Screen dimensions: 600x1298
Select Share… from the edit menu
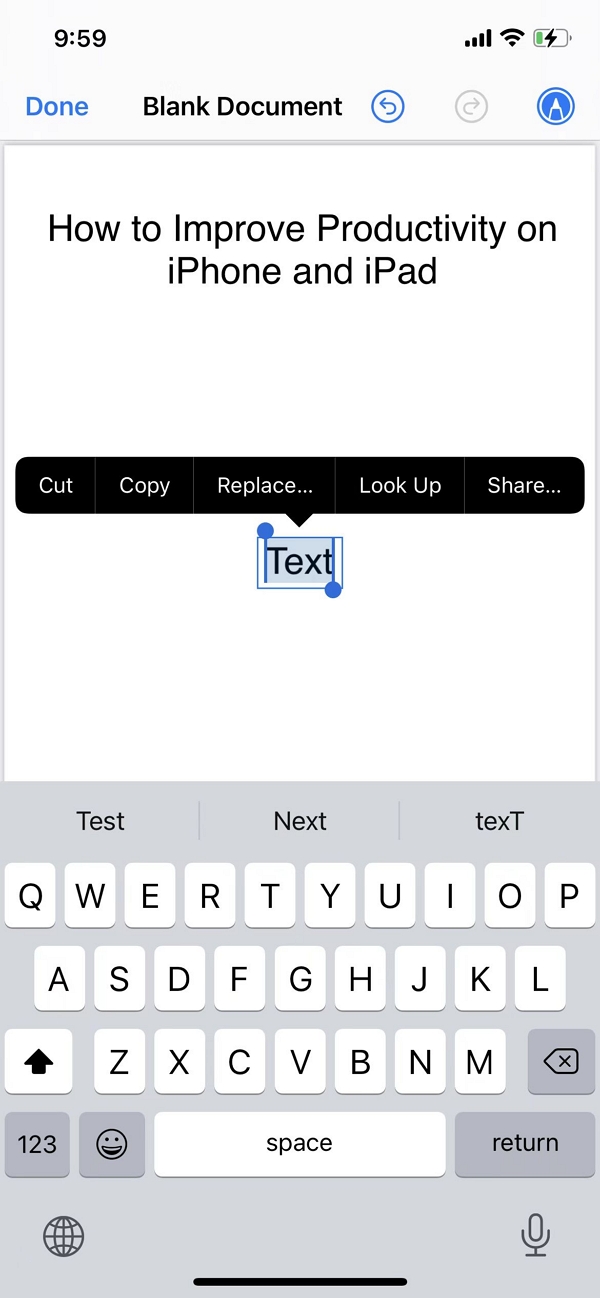(524, 486)
